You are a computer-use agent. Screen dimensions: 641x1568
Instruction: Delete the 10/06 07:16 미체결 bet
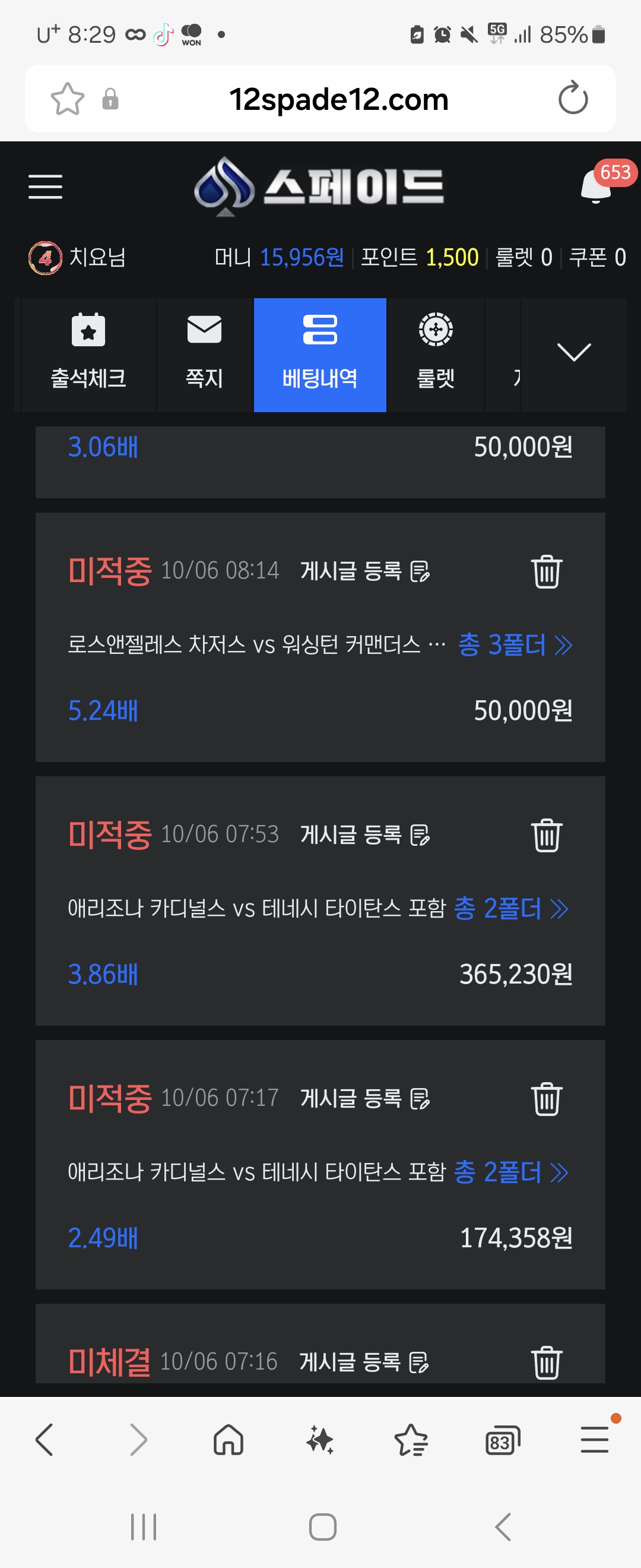tap(546, 1362)
